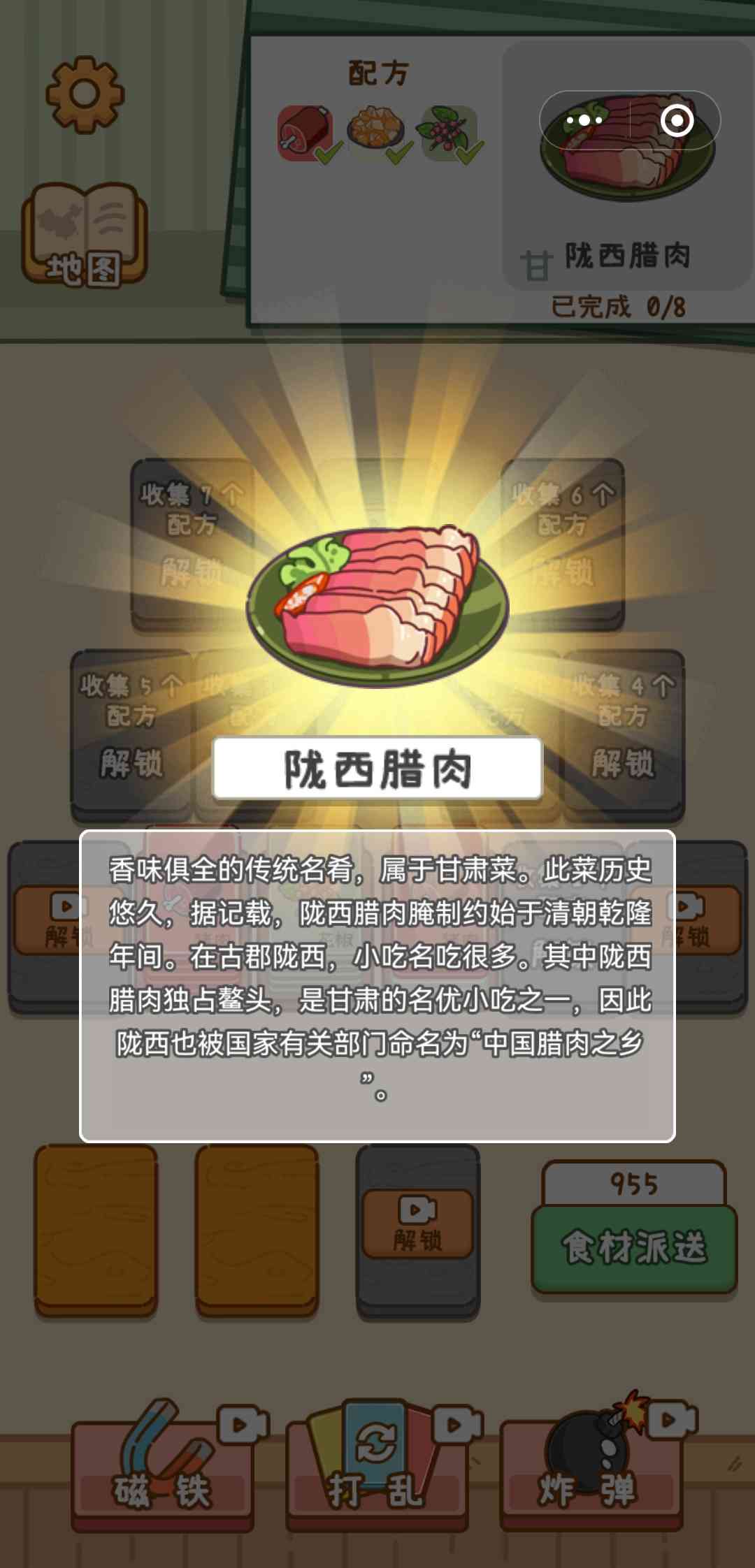Open the mini program more menu
The height and width of the screenshot is (1568, 755).
[584, 120]
